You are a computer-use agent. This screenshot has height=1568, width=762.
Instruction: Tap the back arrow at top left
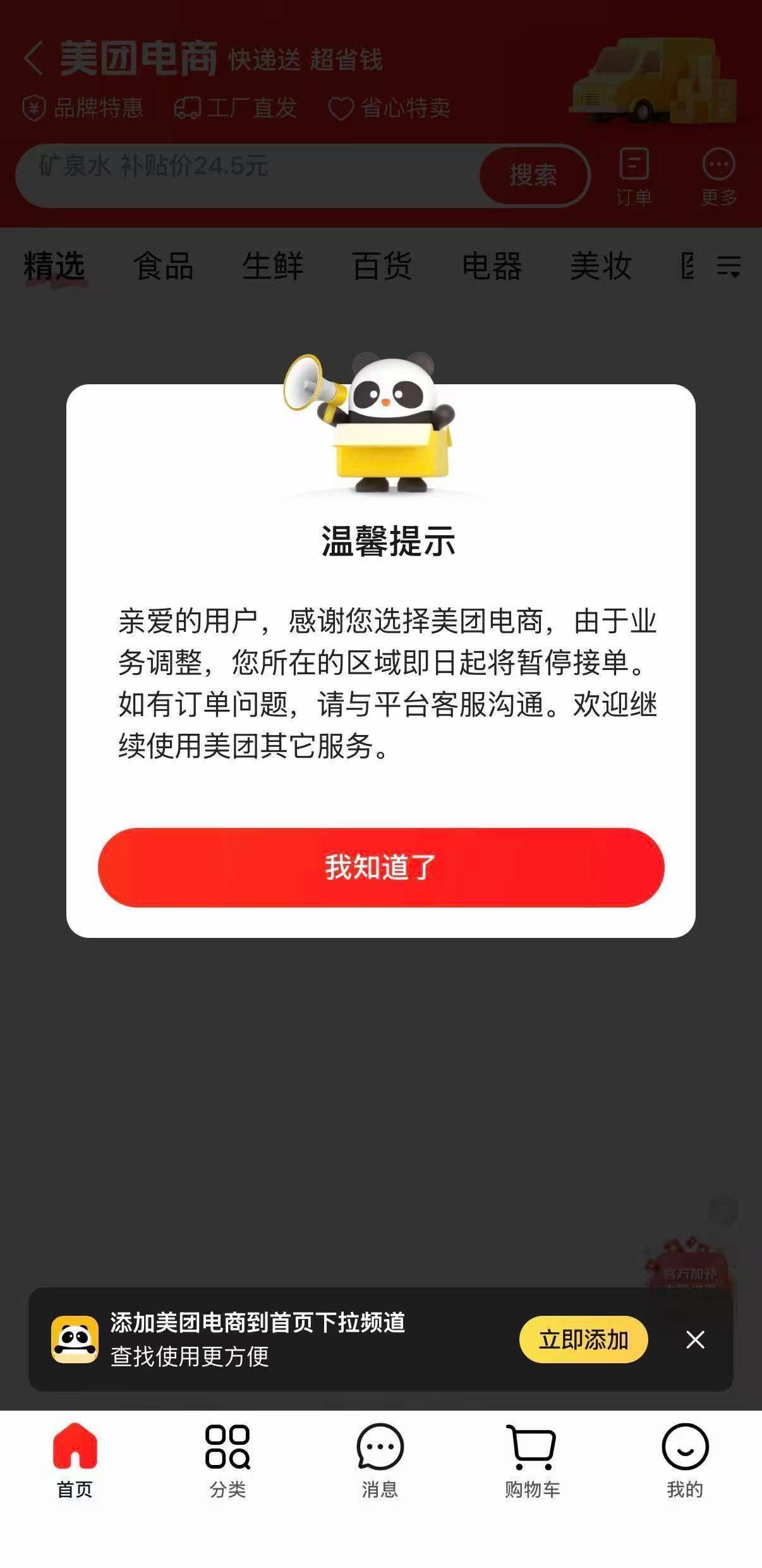click(x=33, y=58)
